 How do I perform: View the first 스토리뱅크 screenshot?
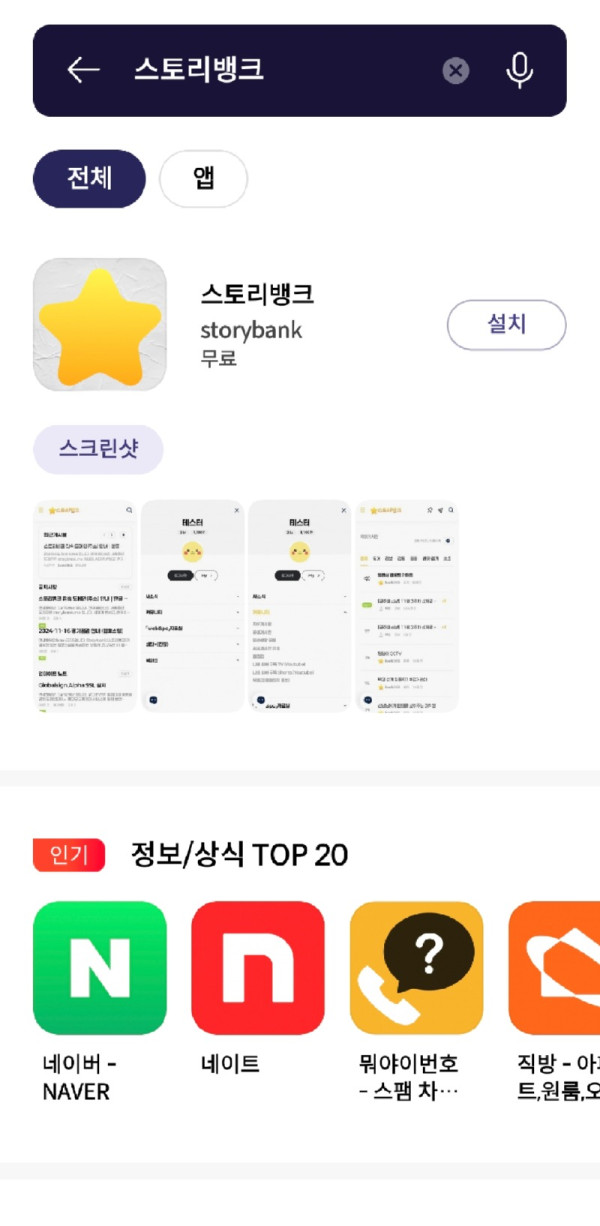coord(85,607)
